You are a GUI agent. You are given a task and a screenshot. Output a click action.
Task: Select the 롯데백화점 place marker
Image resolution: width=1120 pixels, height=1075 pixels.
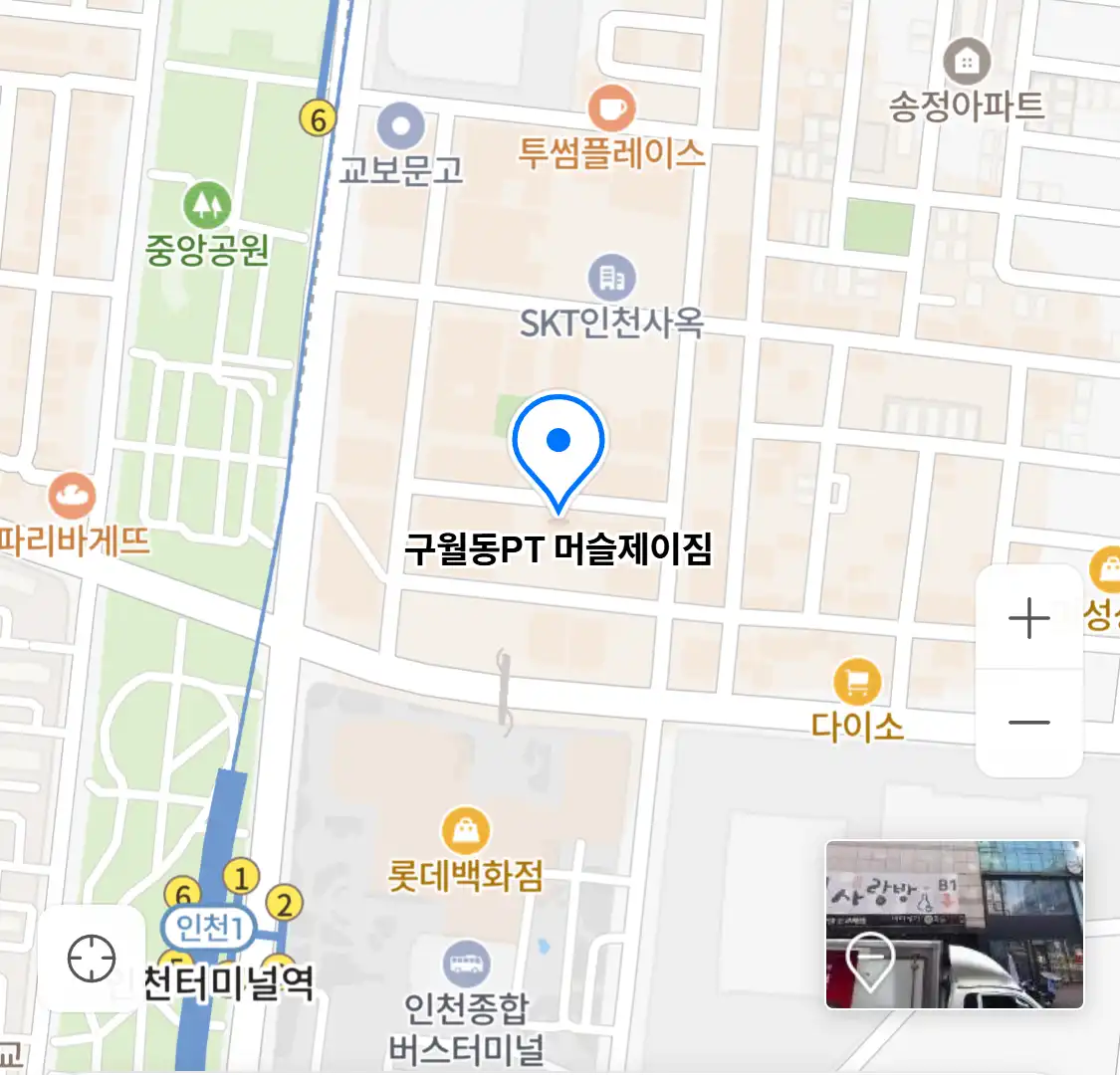click(x=465, y=831)
